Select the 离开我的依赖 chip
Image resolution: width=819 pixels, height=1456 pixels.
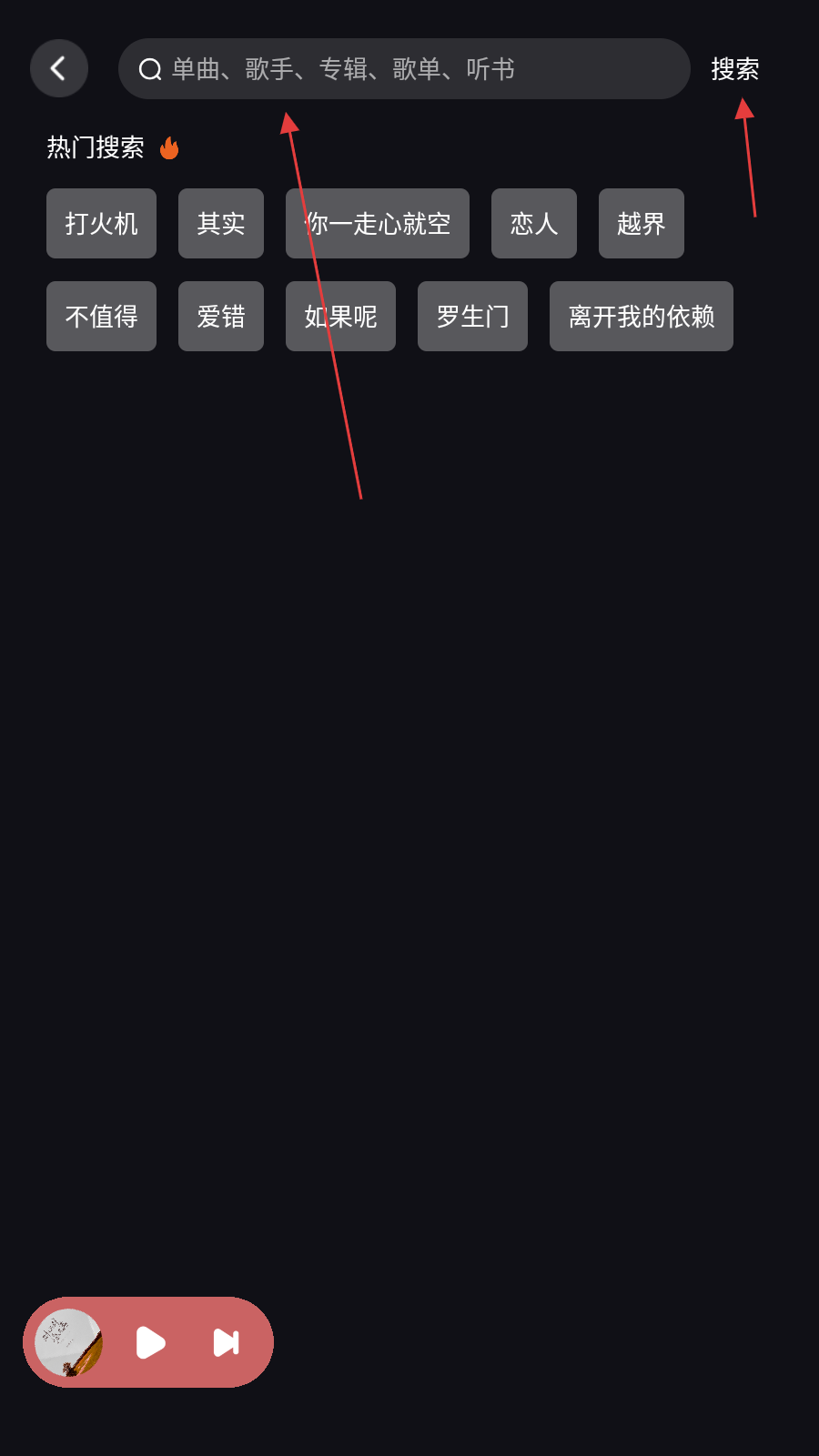point(642,317)
